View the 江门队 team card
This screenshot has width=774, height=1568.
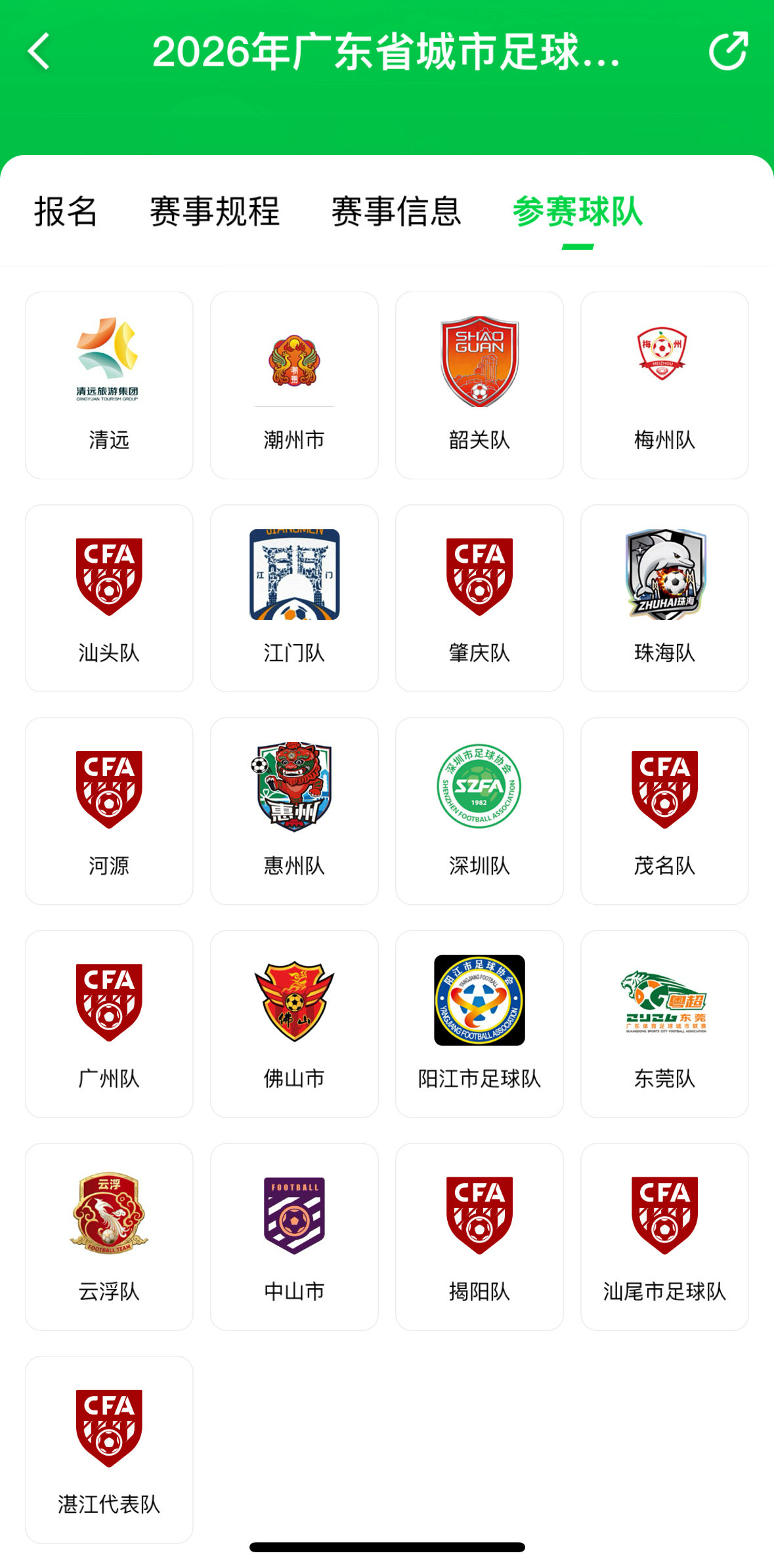pos(294,598)
